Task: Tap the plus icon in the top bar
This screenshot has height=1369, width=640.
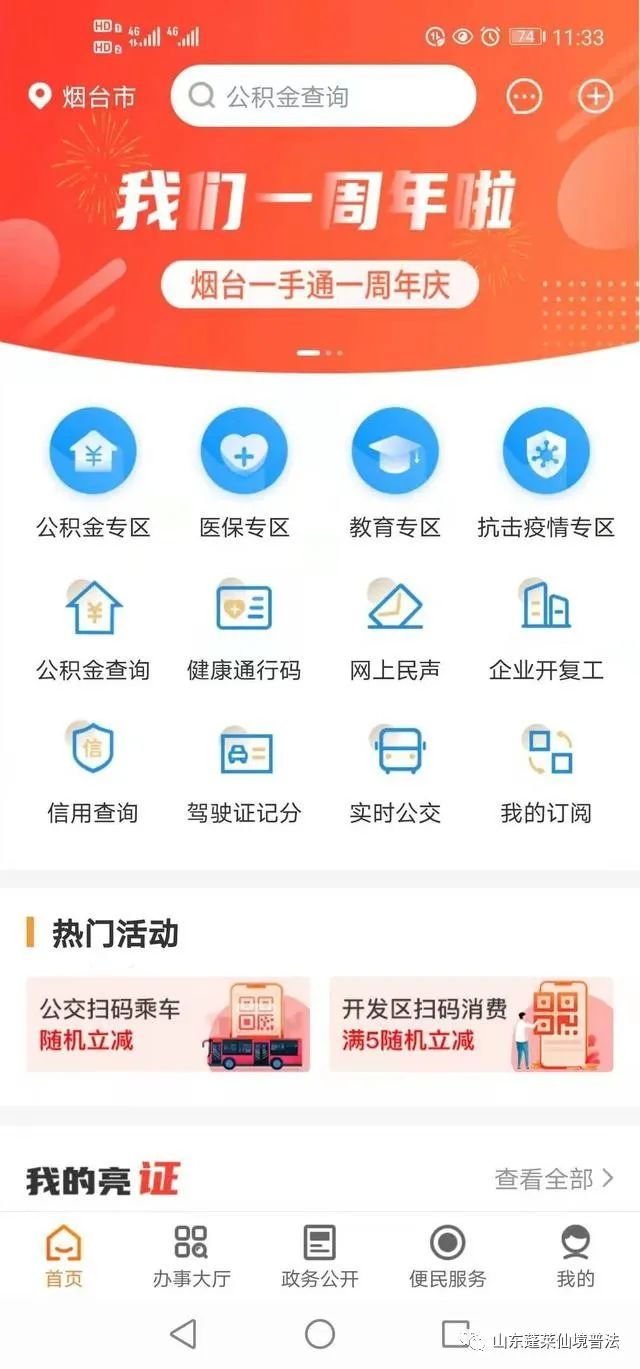Action: coord(595,97)
